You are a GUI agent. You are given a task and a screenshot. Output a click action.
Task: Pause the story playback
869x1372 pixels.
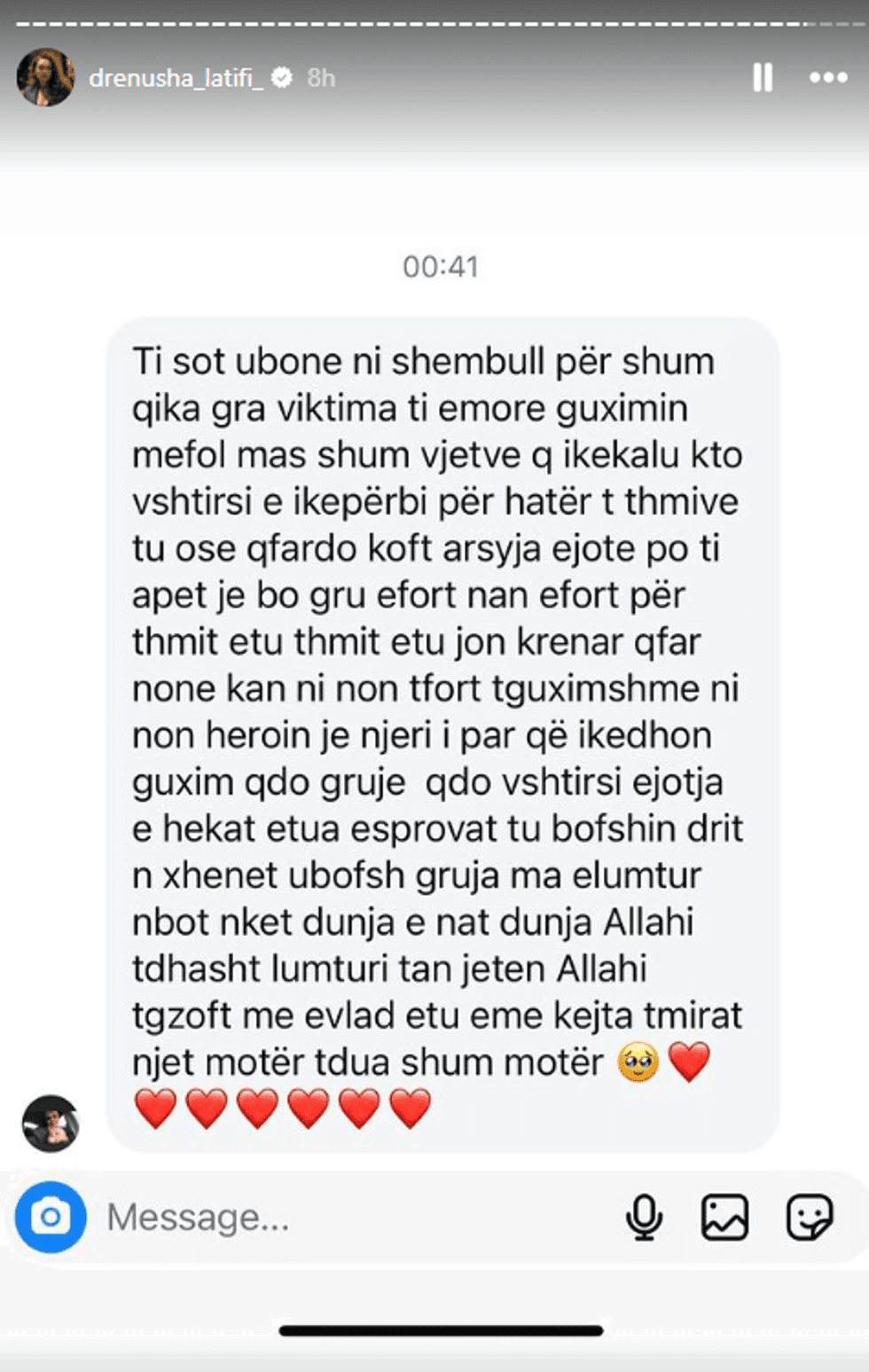(762, 78)
